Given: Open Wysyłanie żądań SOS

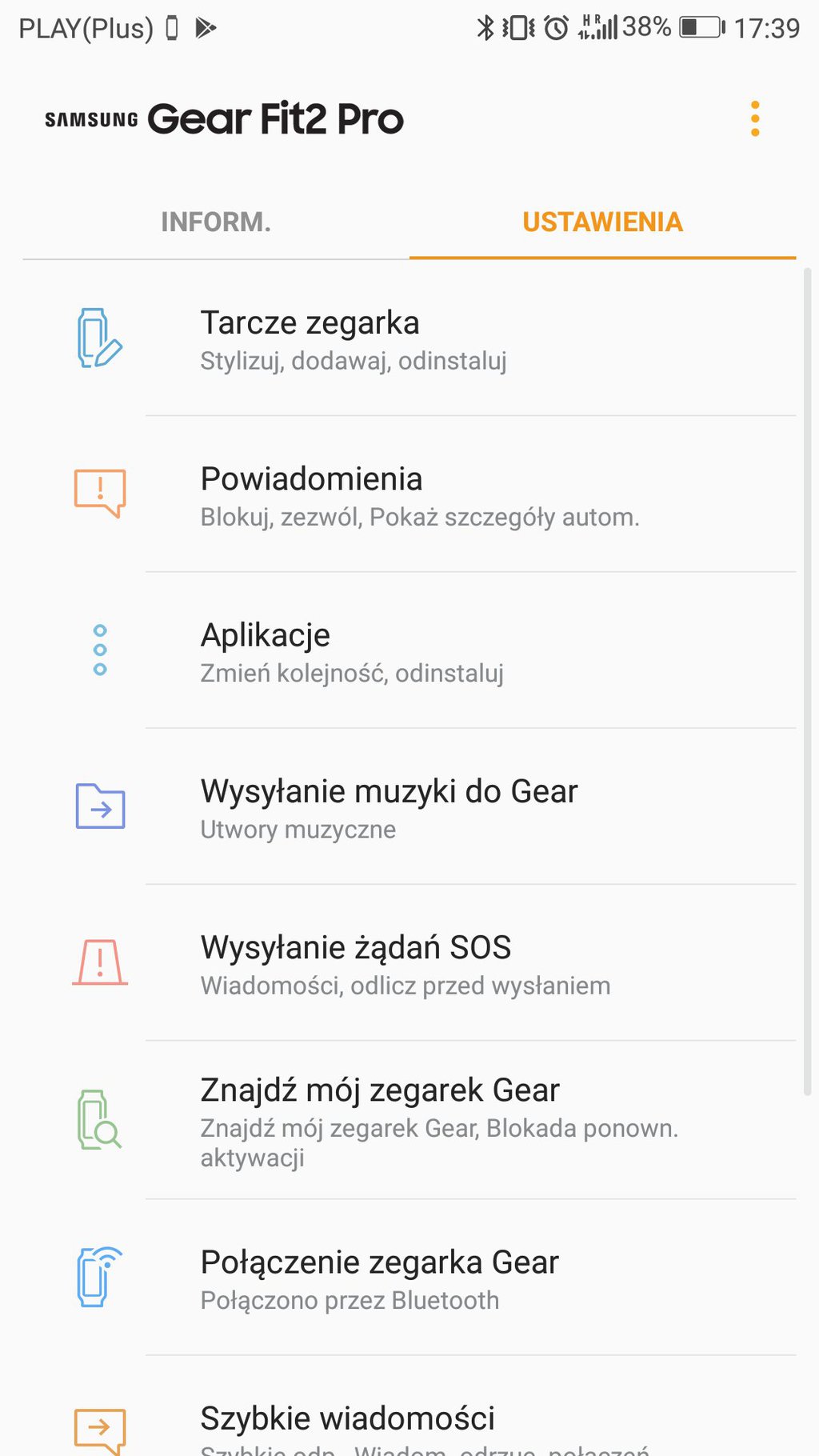Looking at the screenshot, I should 409,962.
